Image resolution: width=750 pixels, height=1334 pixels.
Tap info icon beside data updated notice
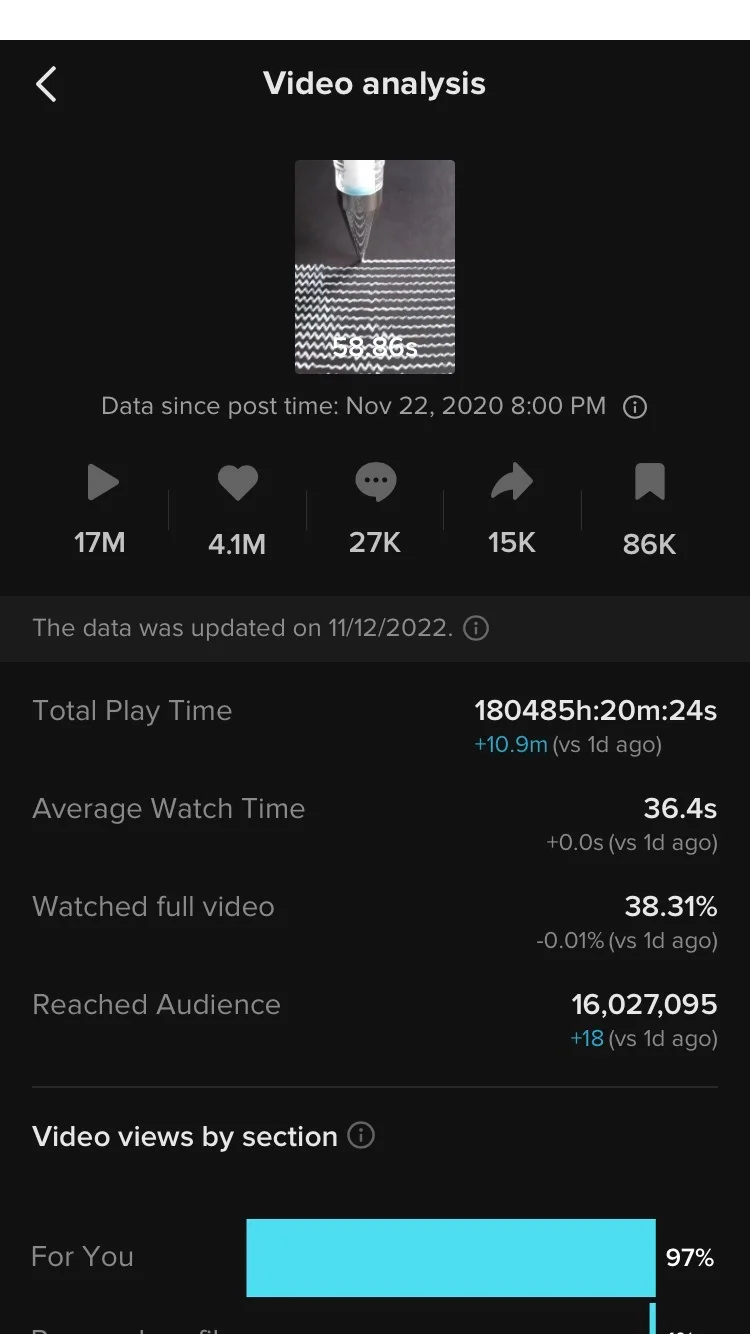click(x=477, y=628)
